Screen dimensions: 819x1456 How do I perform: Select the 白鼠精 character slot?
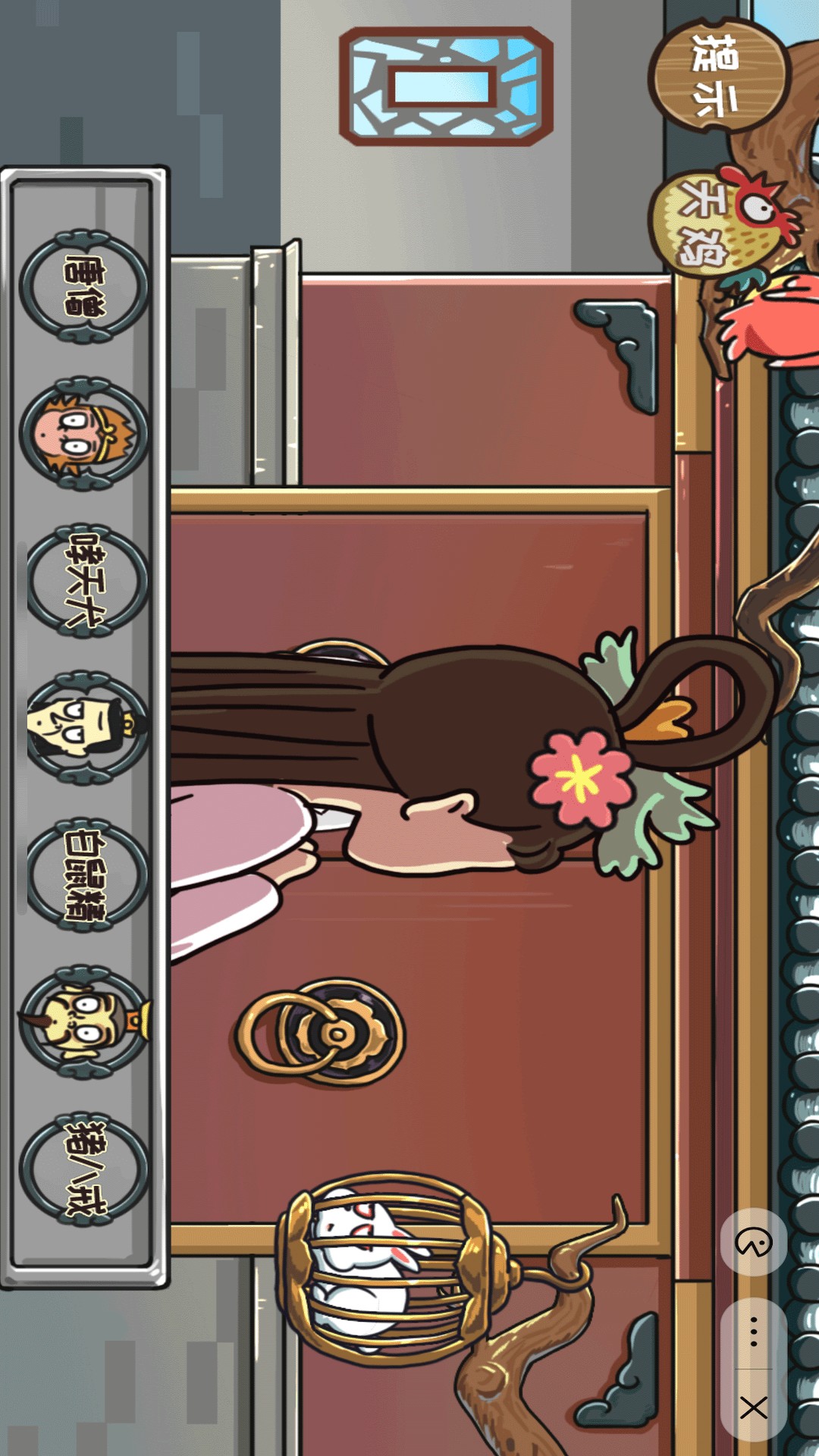tap(84, 874)
